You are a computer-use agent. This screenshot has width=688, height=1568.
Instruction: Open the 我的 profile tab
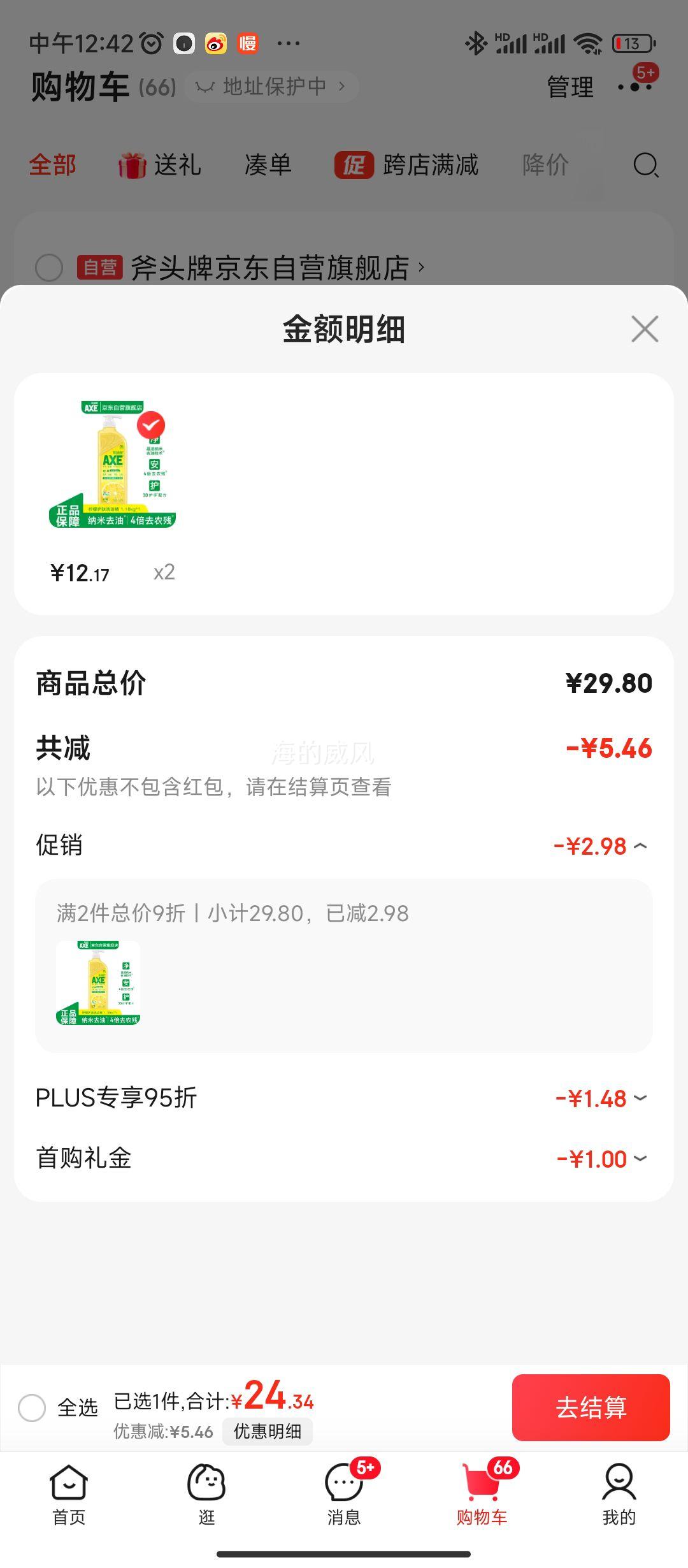pyautogui.click(x=619, y=1494)
